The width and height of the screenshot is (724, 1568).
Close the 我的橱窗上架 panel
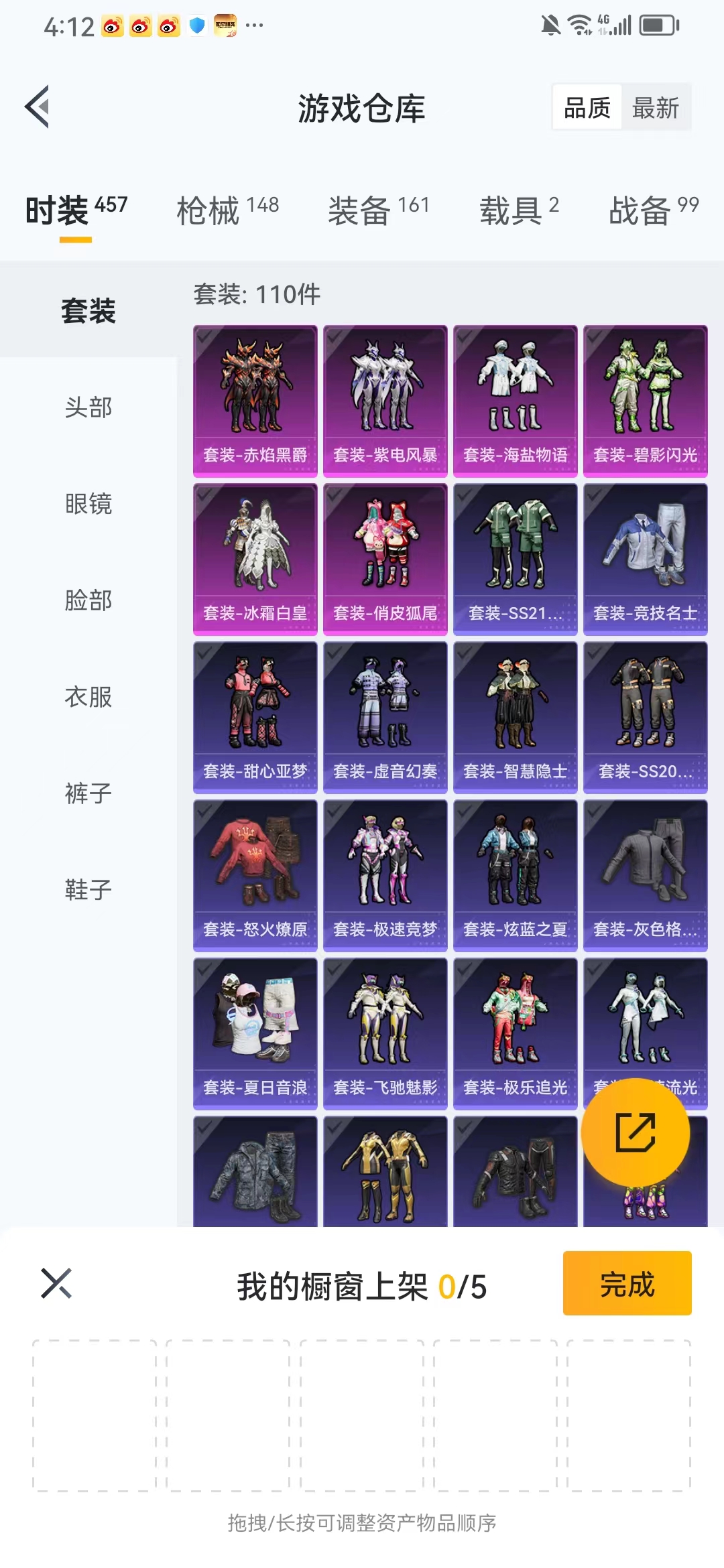click(x=56, y=1283)
